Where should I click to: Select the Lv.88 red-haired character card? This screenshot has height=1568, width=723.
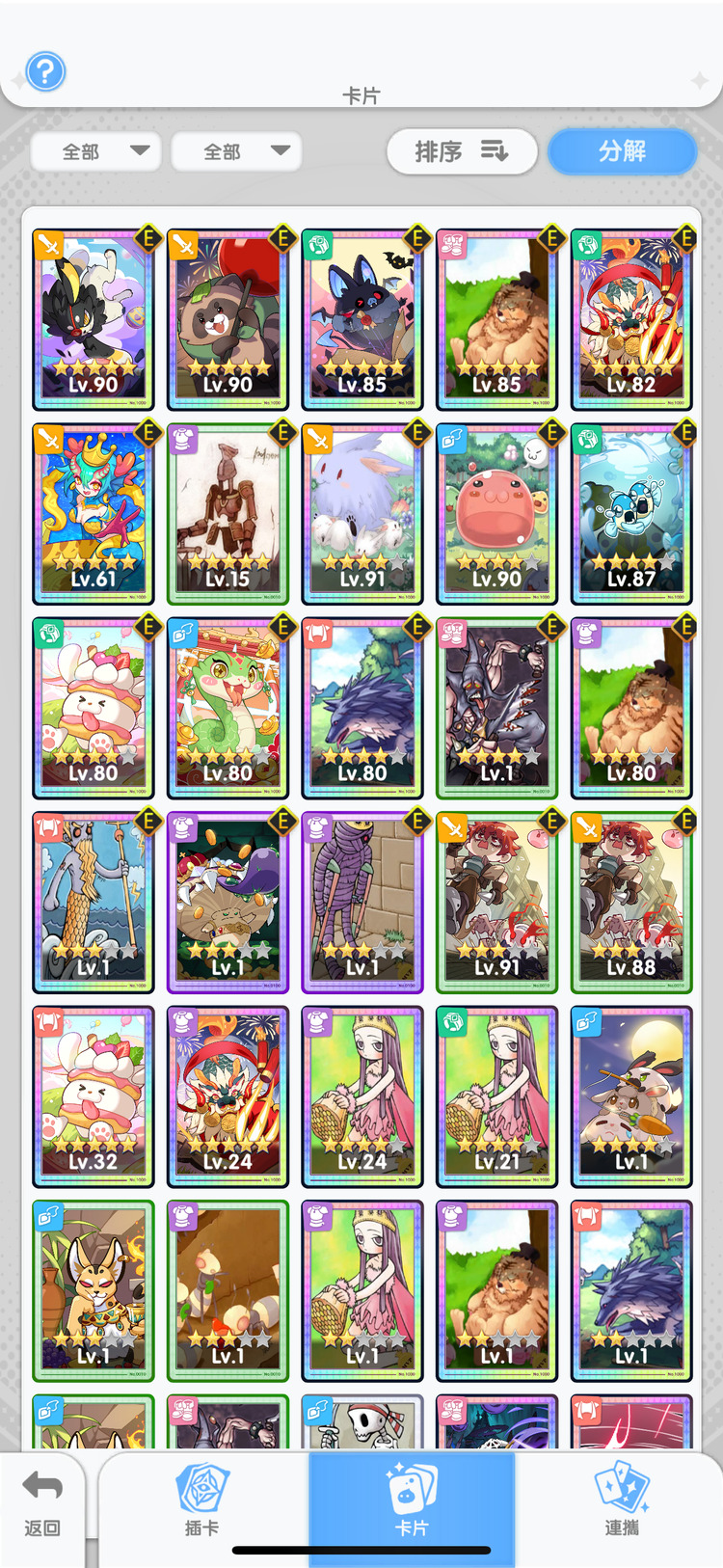[x=631, y=903]
